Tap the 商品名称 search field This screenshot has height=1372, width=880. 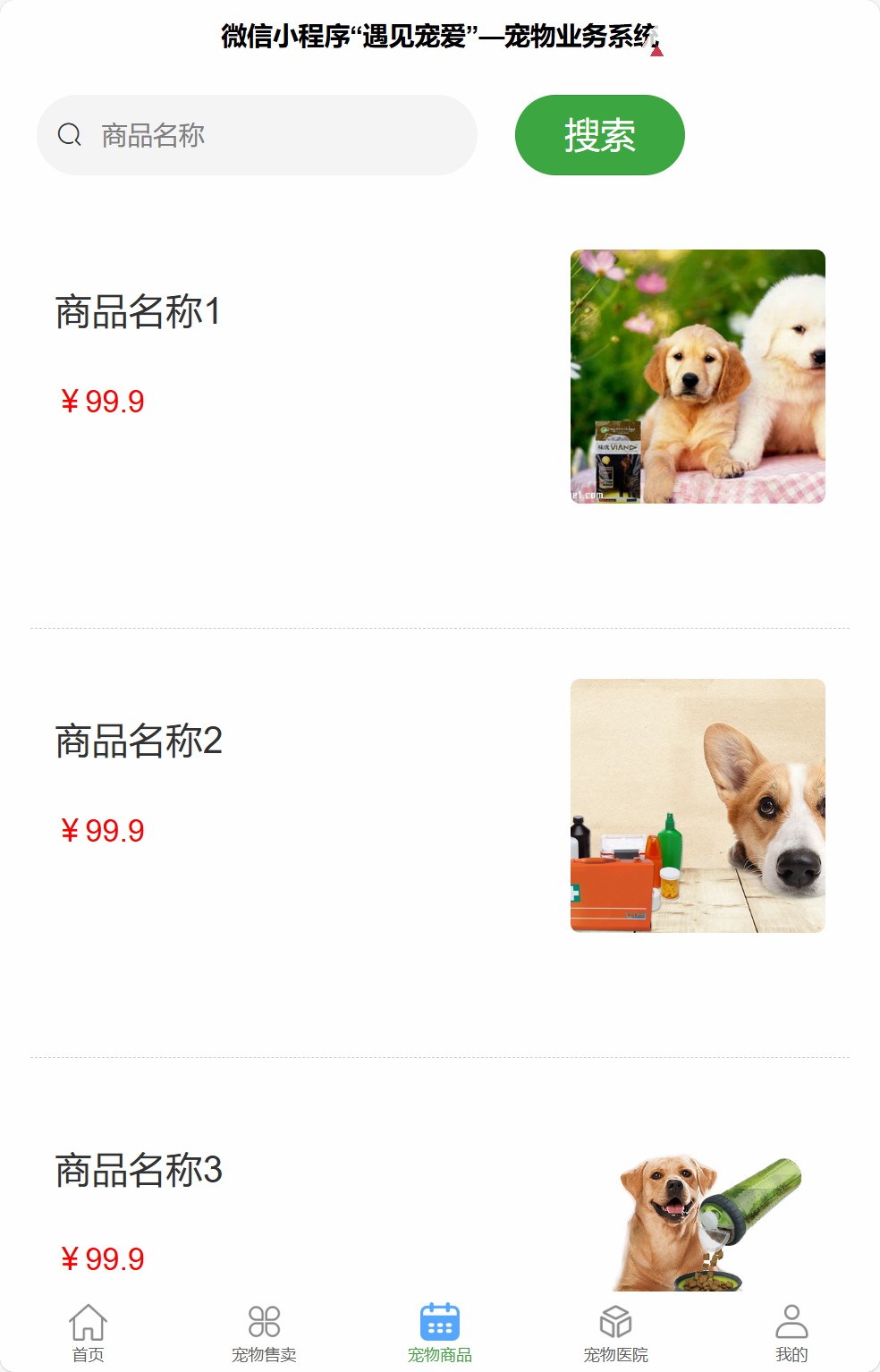[268, 135]
